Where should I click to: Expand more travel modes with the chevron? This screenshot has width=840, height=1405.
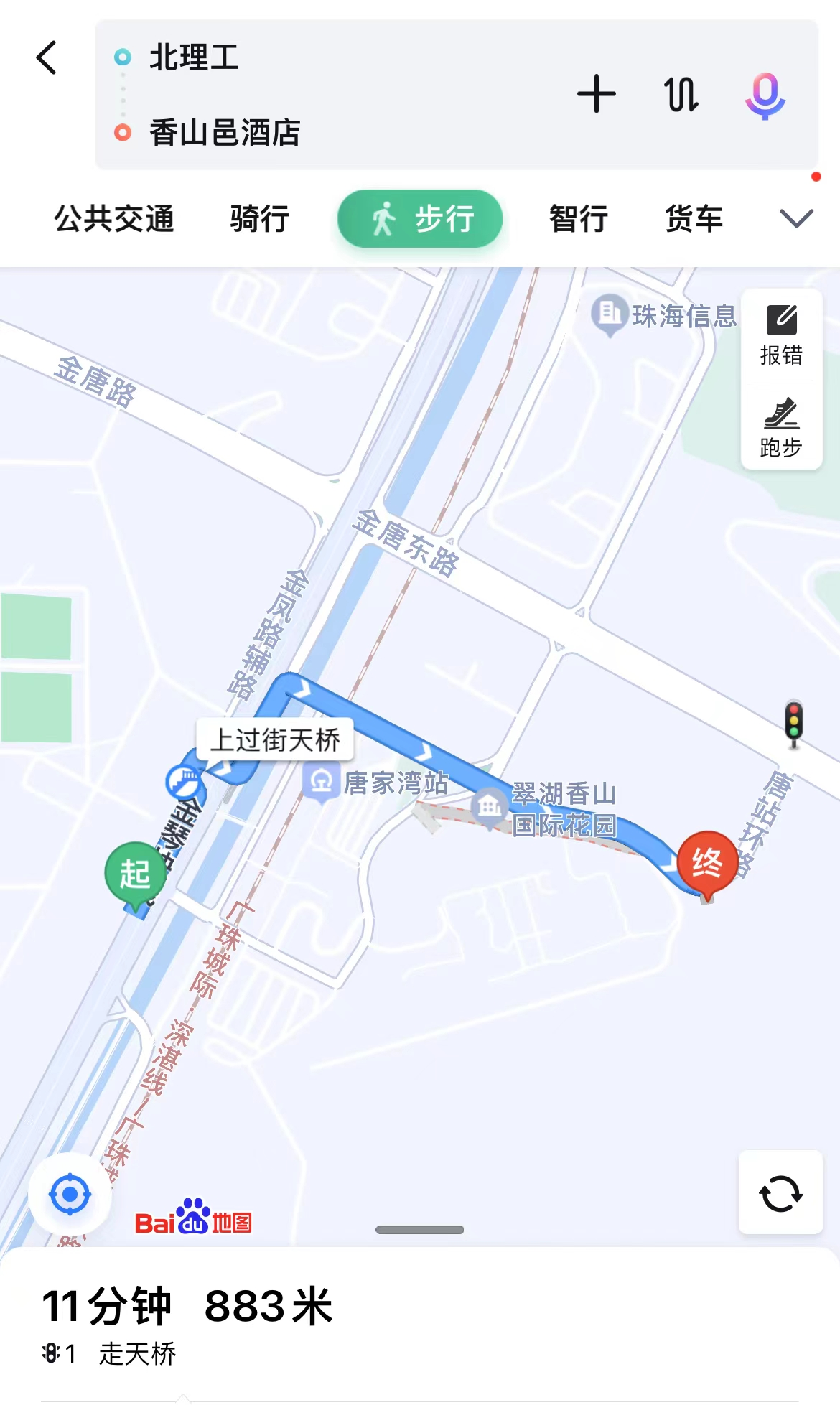pos(796,218)
